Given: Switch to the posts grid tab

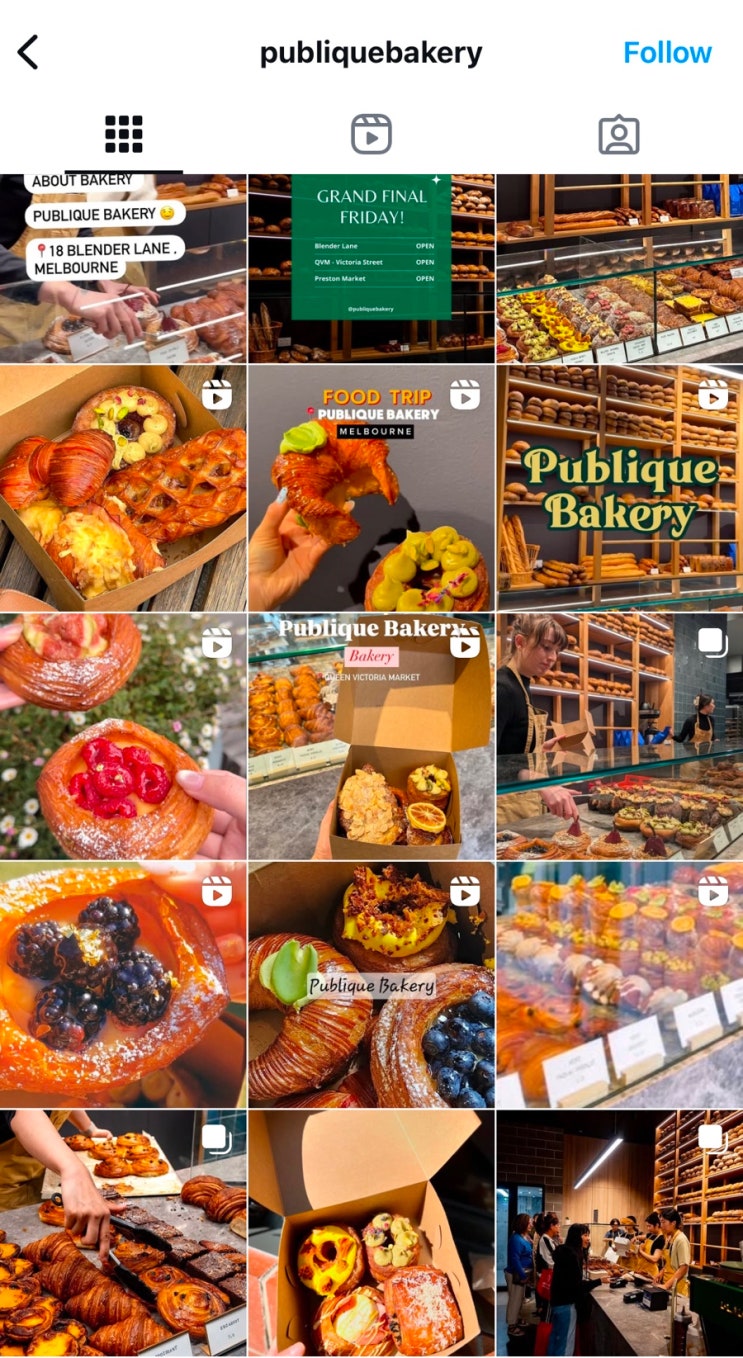Looking at the screenshot, I should point(124,134).
